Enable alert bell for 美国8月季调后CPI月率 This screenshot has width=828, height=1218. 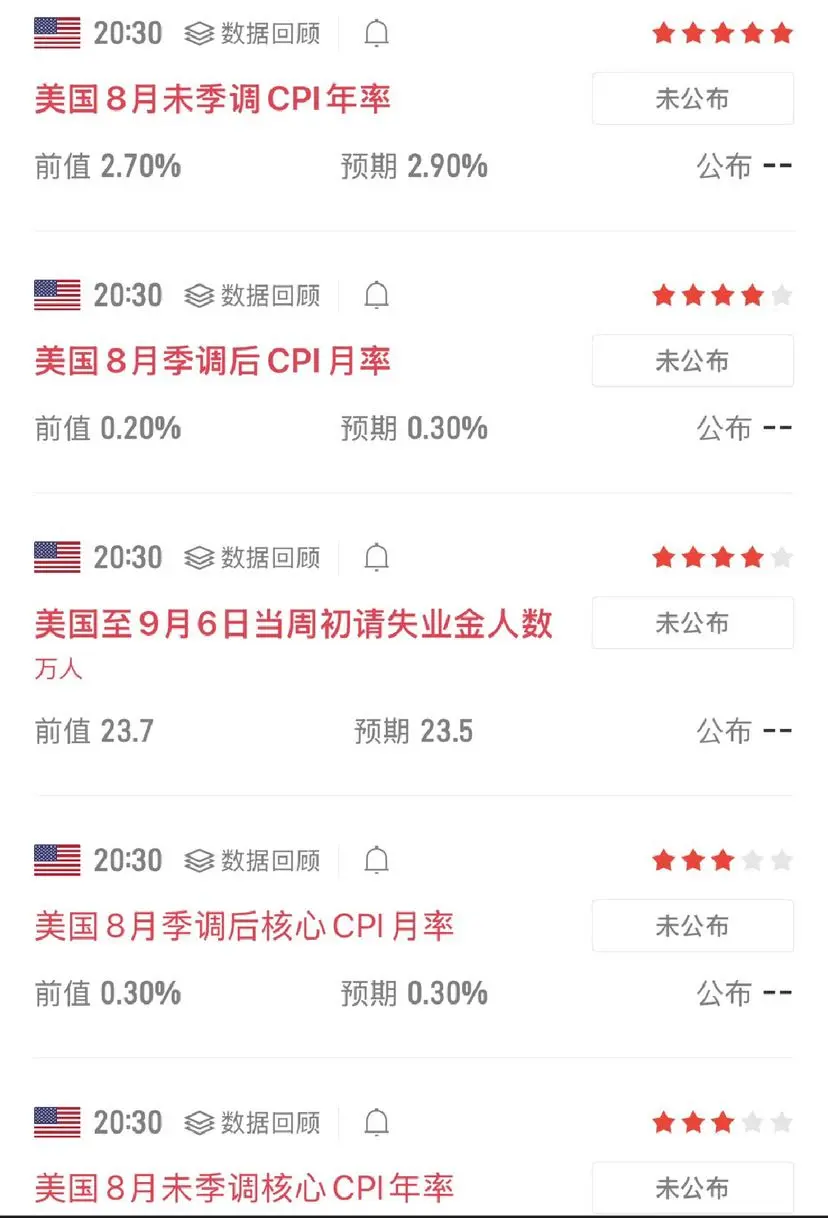(x=376, y=296)
